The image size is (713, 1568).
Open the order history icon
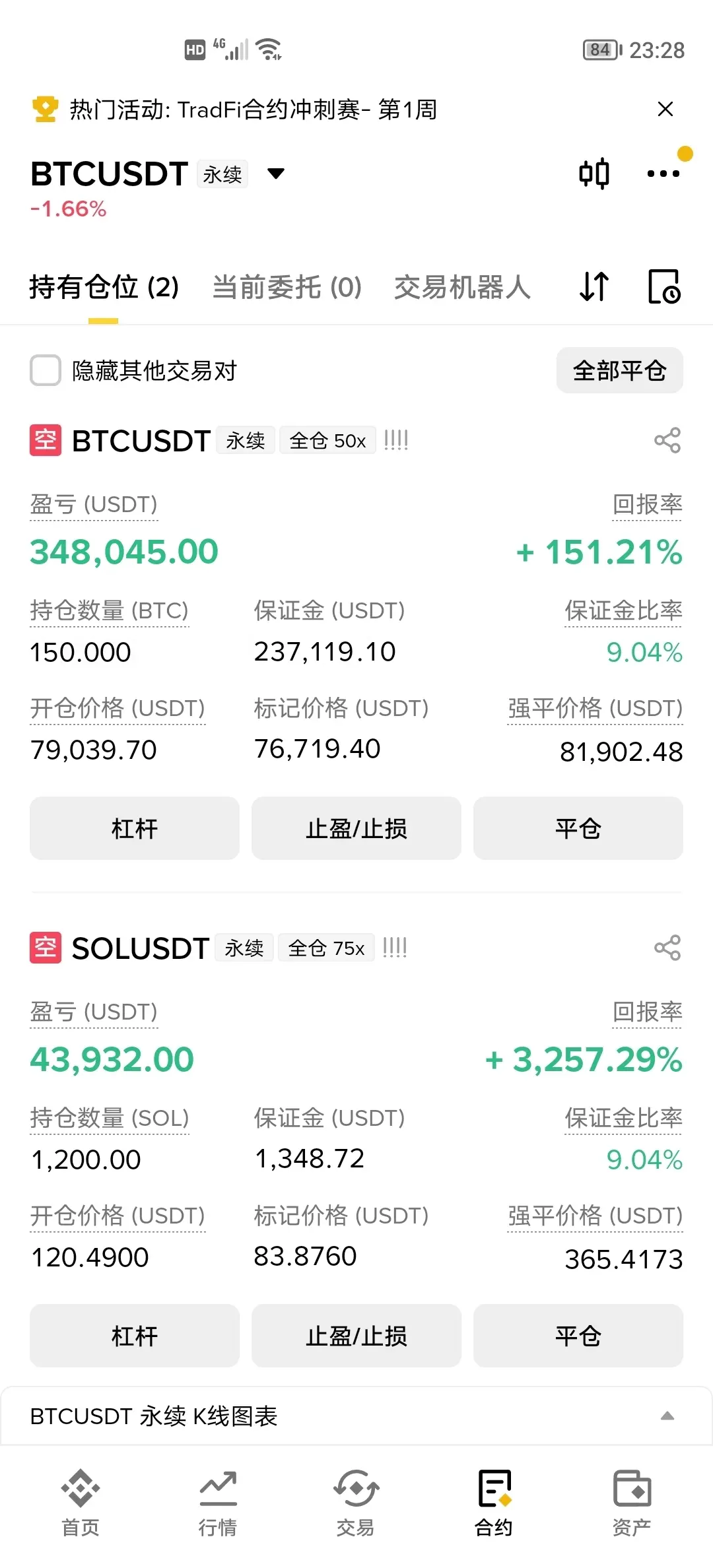tap(664, 286)
